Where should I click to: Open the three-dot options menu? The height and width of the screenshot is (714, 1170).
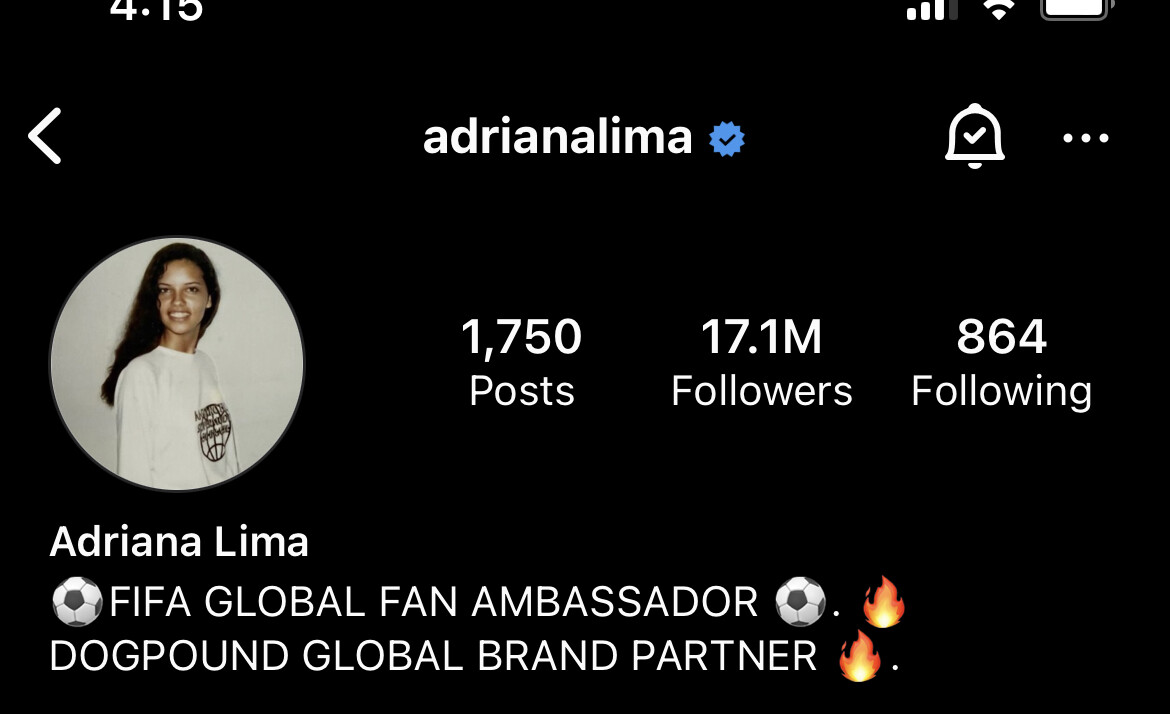(x=1085, y=138)
